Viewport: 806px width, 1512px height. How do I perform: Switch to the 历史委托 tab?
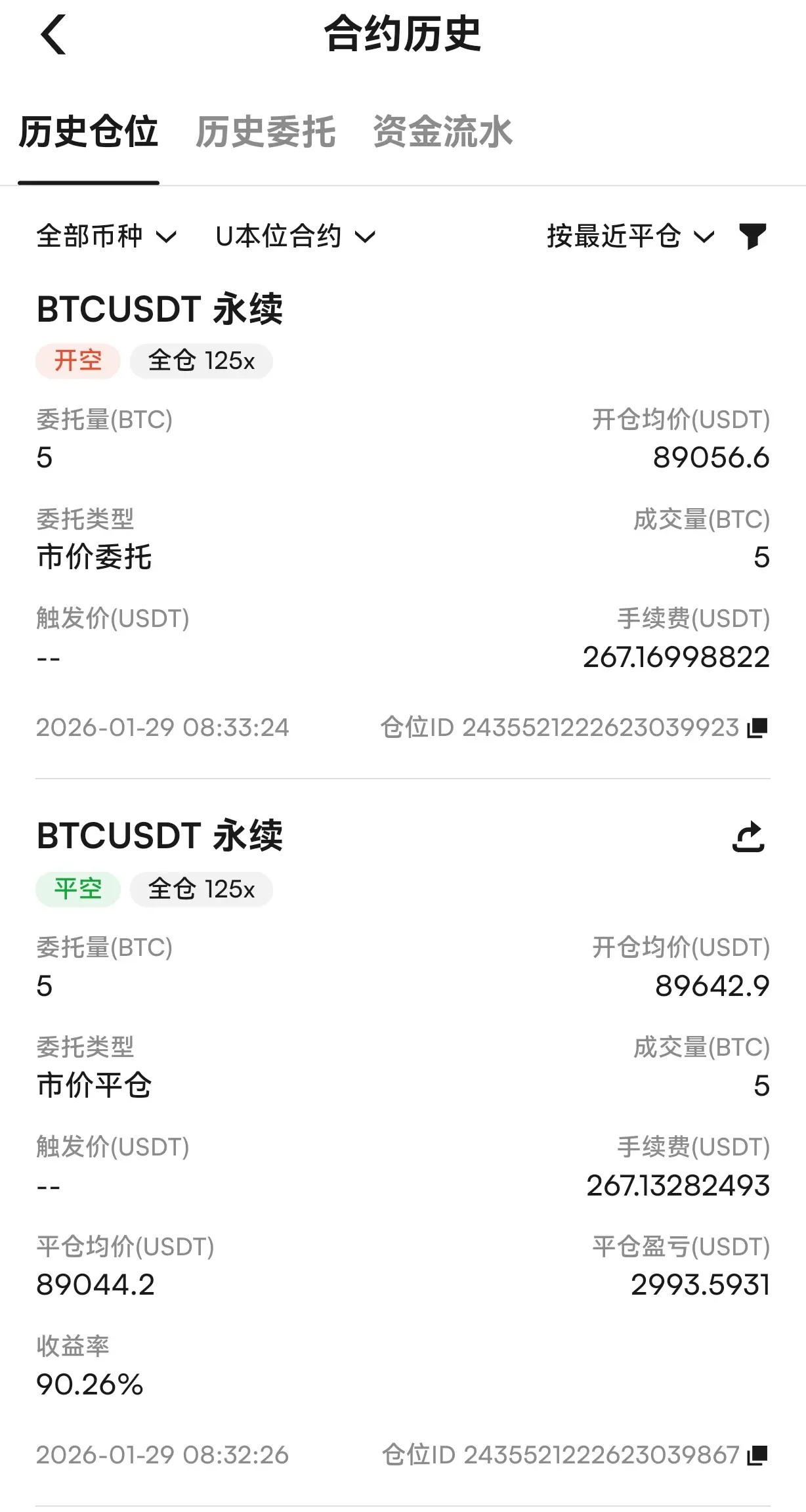coord(266,132)
